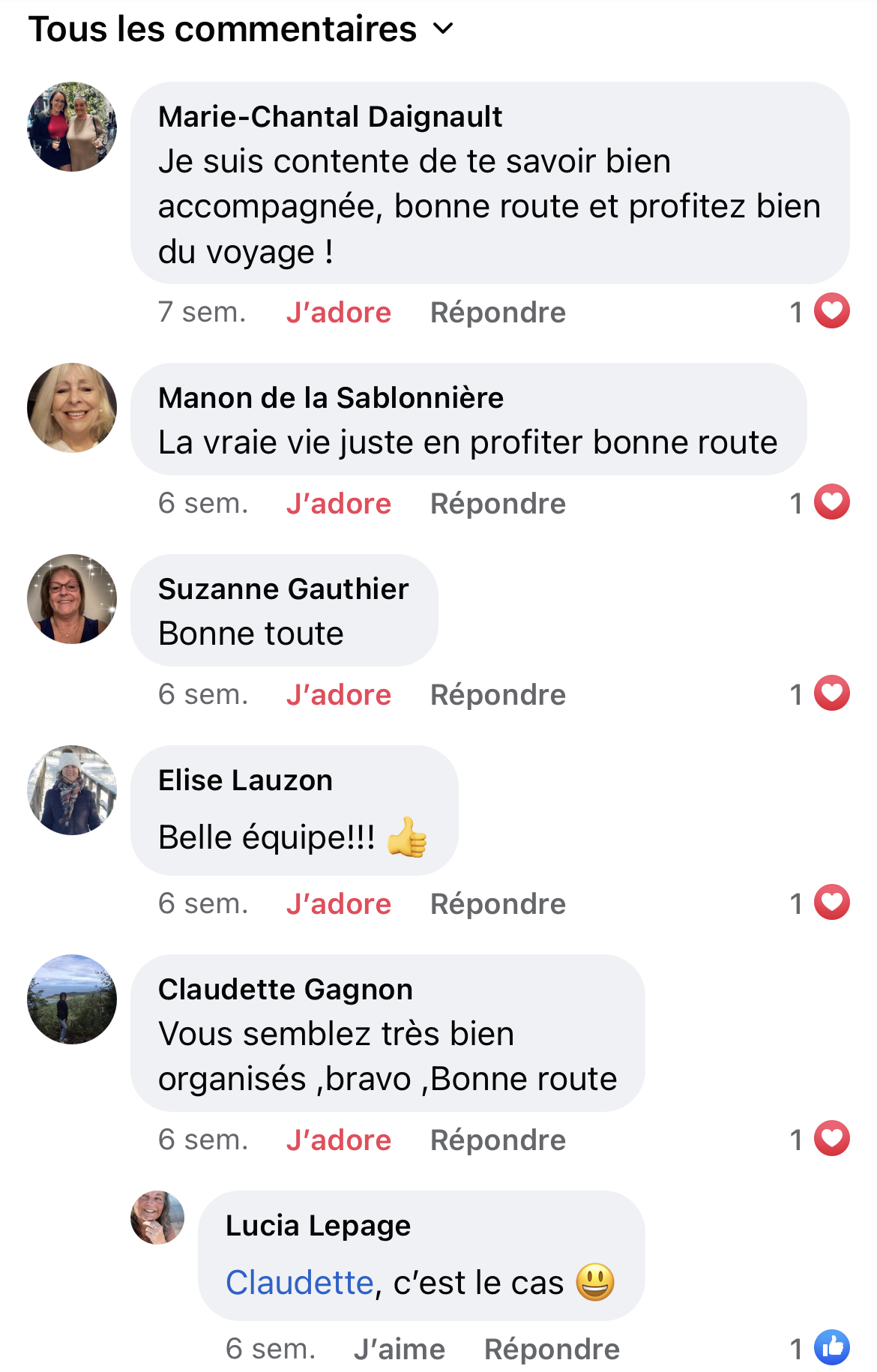Reply to Suzanne Gauthier's comment
Image resolution: width=877 pixels, height=1372 pixels.
[x=498, y=695]
